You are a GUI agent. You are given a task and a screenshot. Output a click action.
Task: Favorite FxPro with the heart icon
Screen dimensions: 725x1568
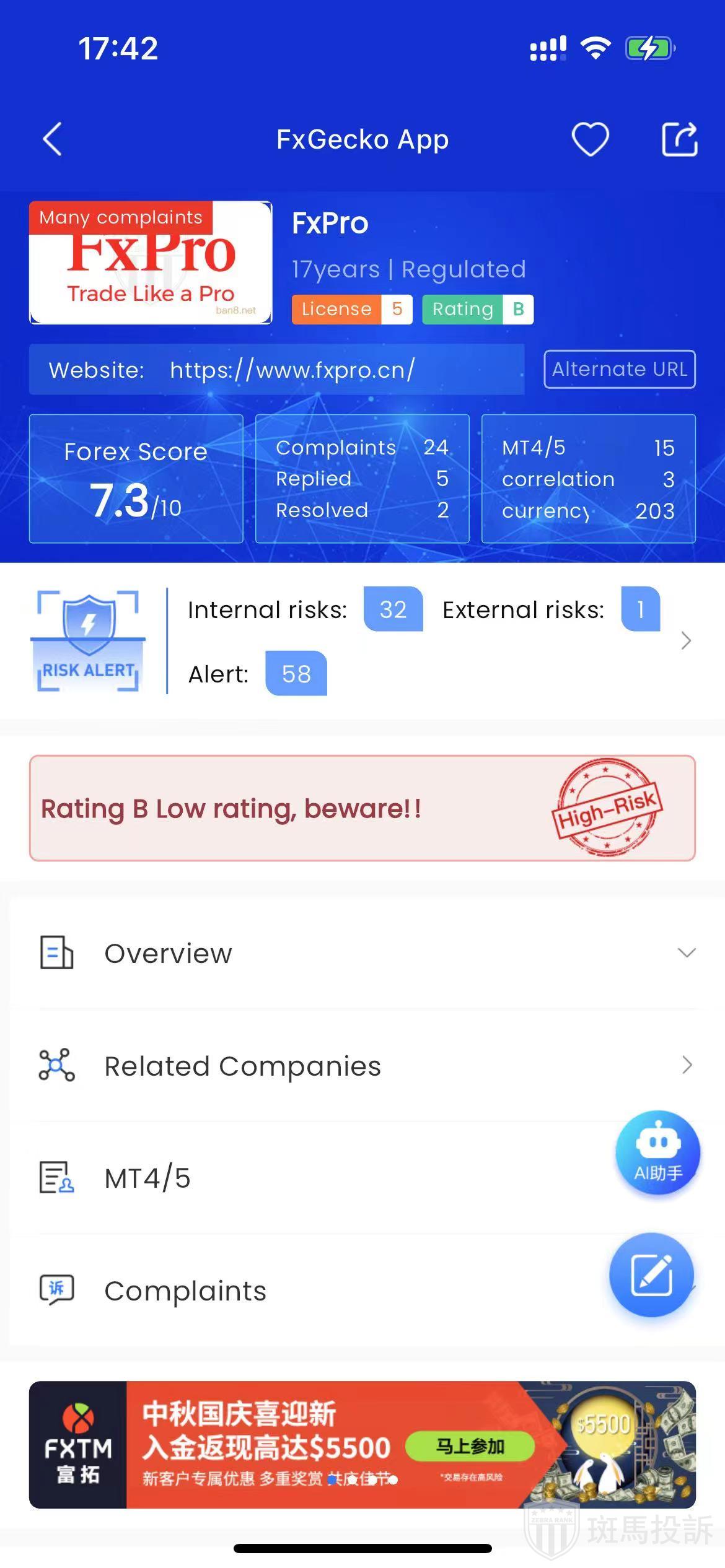tap(589, 139)
